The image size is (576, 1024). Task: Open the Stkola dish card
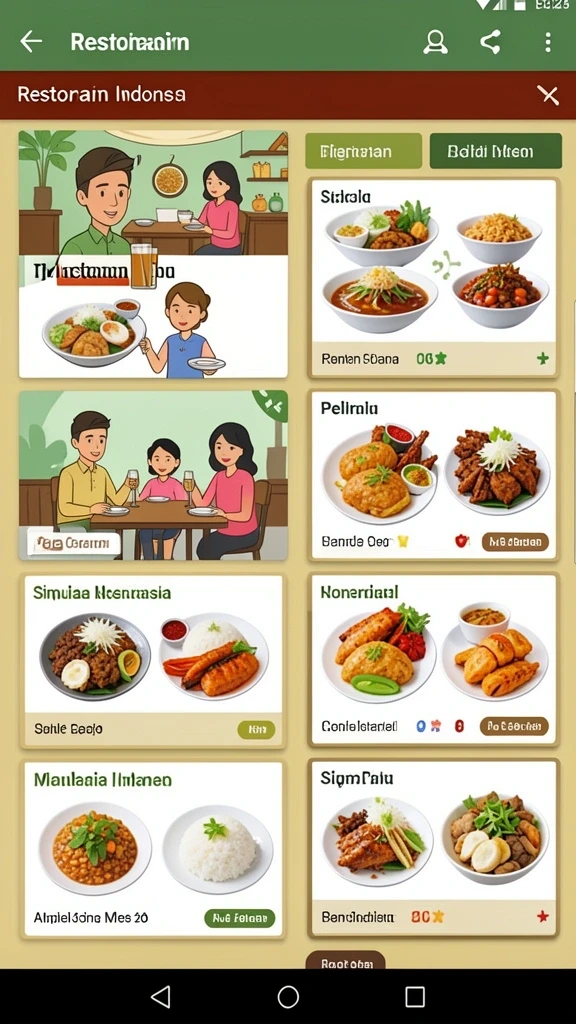[x=434, y=278]
